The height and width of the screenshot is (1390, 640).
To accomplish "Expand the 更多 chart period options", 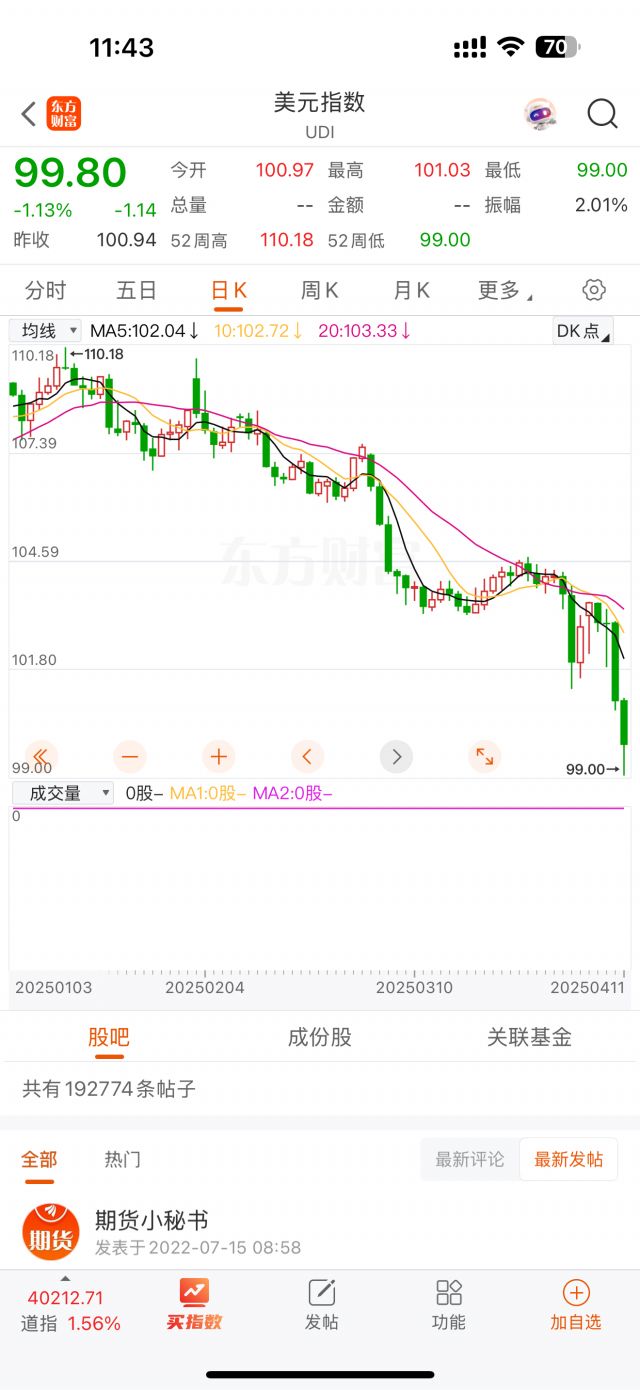I will pos(503,291).
